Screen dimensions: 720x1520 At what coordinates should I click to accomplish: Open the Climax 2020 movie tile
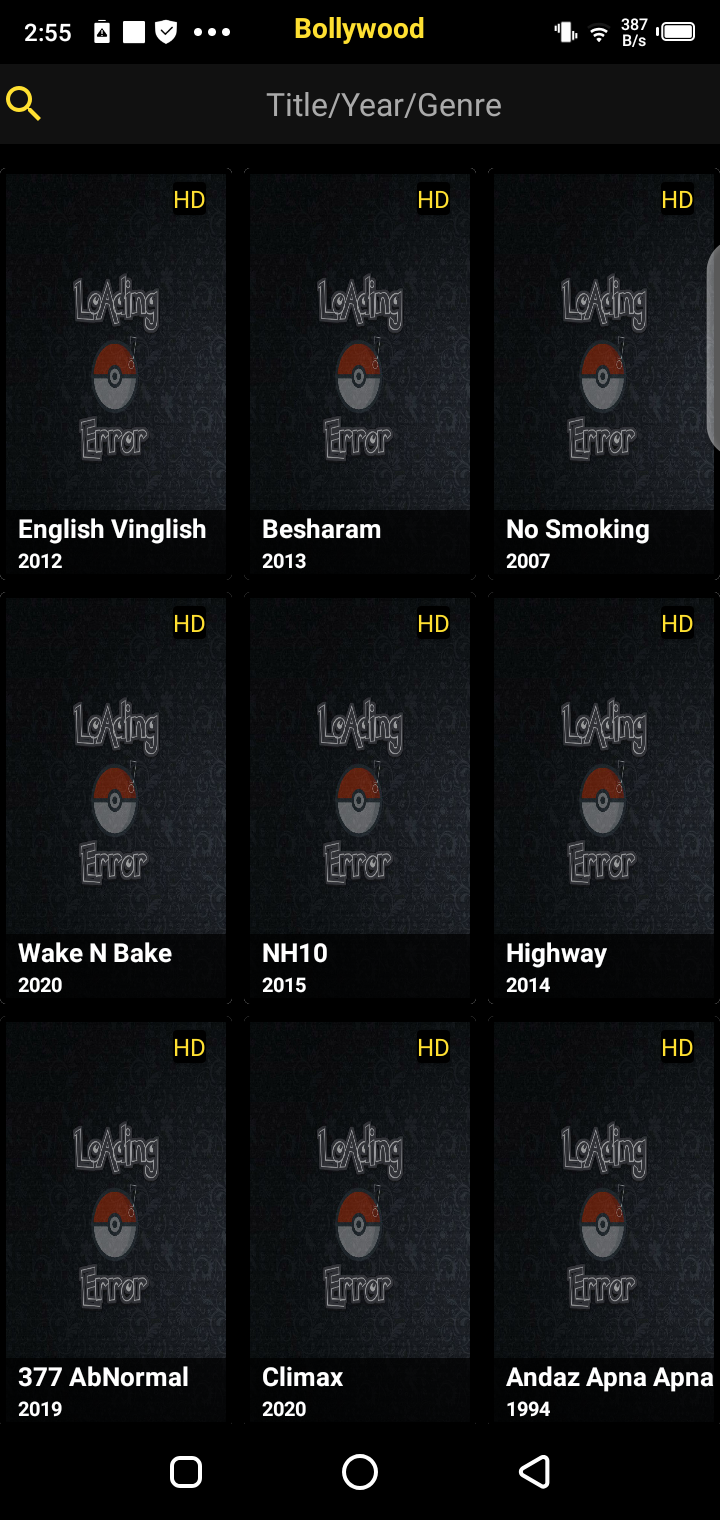pos(360,1220)
